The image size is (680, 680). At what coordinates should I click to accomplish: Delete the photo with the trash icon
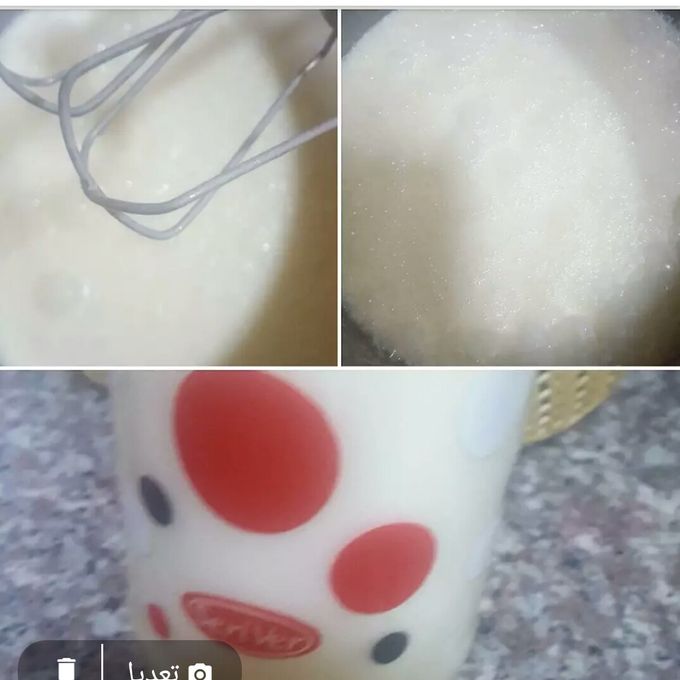pos(66,668)
